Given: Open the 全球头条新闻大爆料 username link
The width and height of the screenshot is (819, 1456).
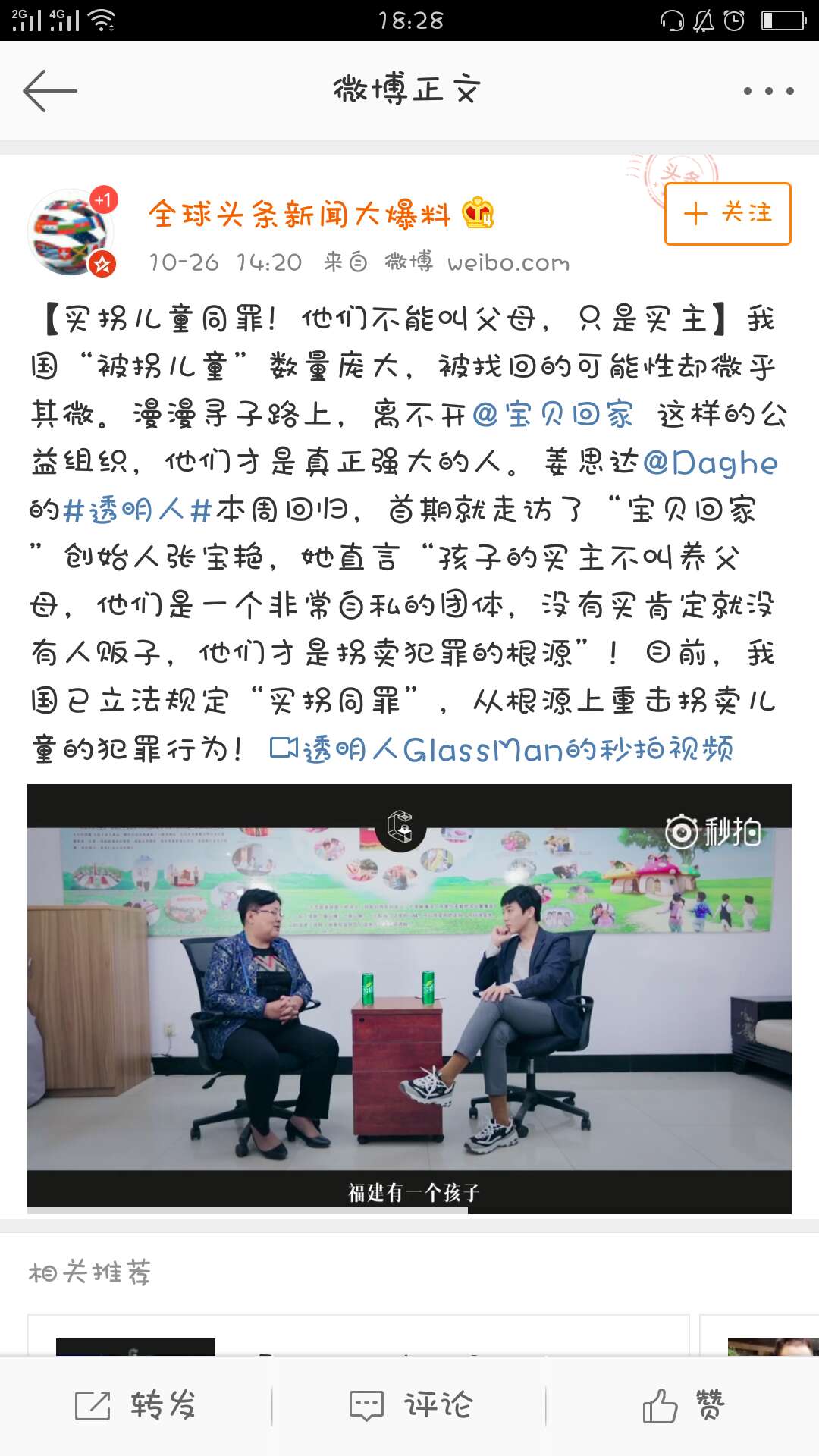Looking at the screenshot, I should (x=300, y=215).
